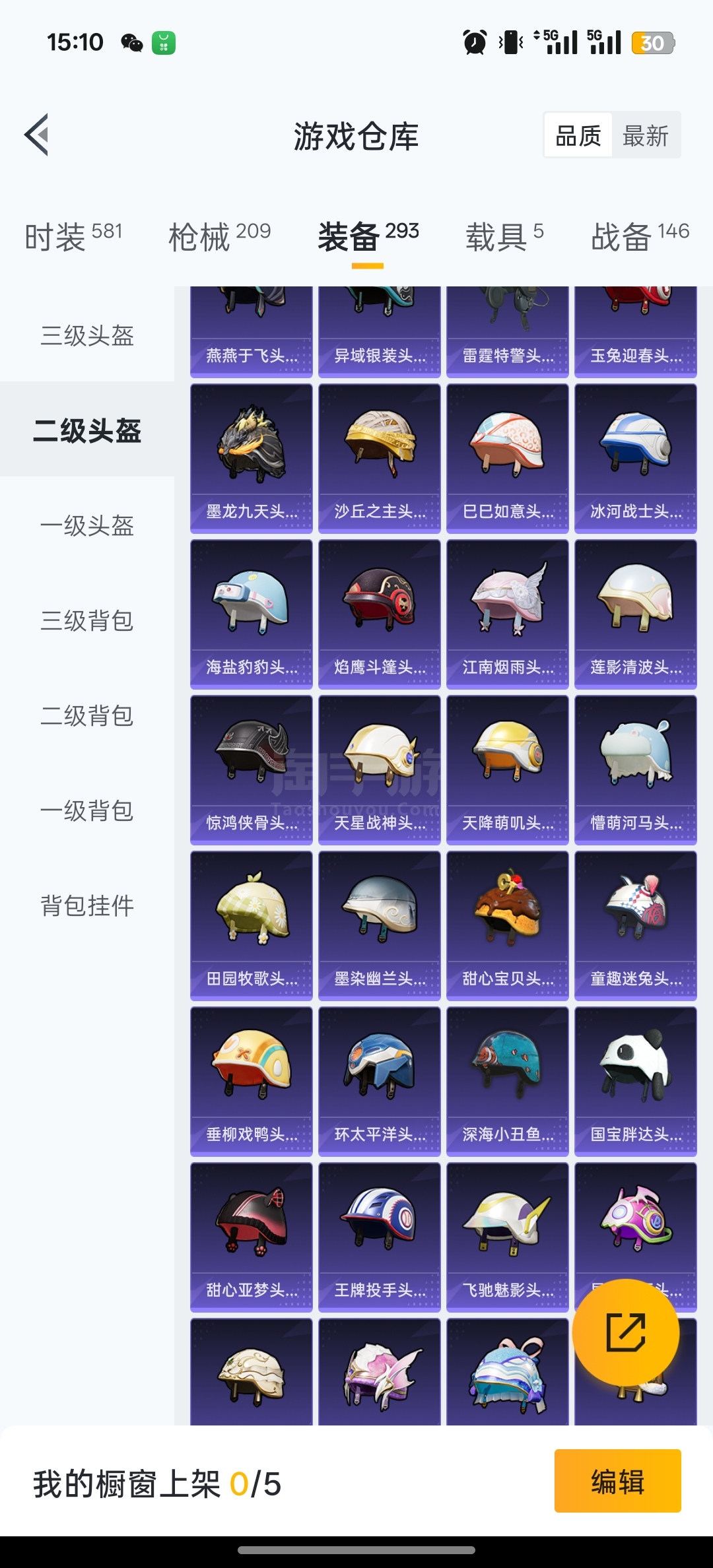Open the 载具 tab

point(504,236)
